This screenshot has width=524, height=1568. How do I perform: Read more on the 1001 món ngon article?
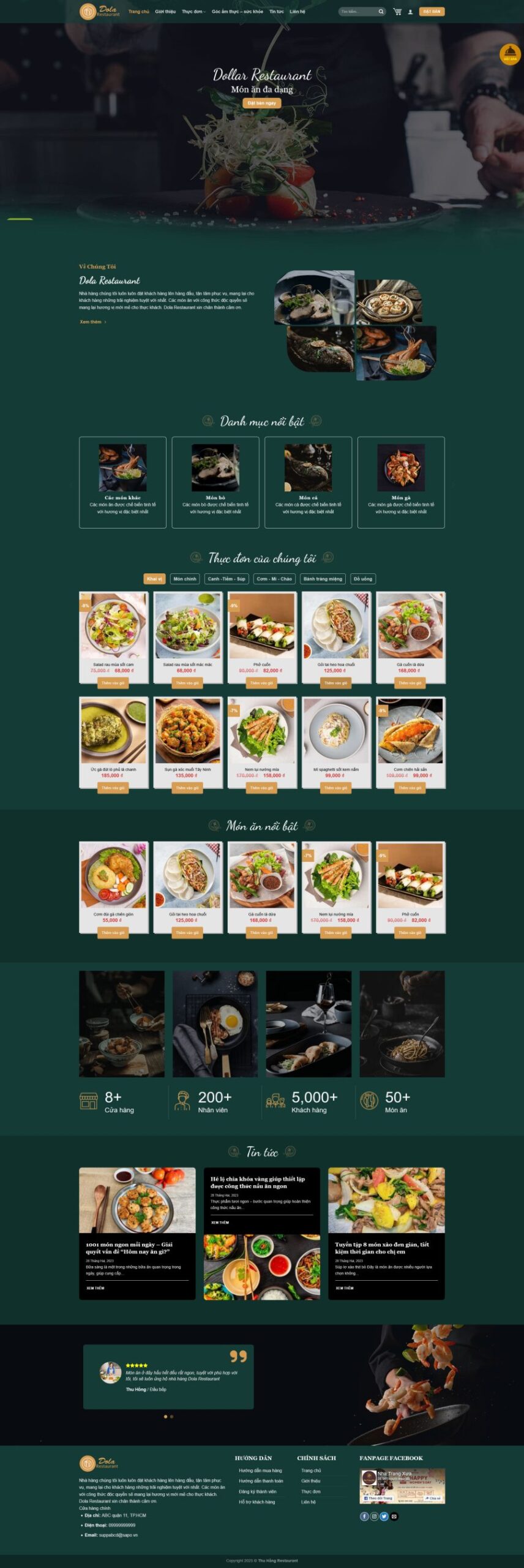pos(95,1288)
